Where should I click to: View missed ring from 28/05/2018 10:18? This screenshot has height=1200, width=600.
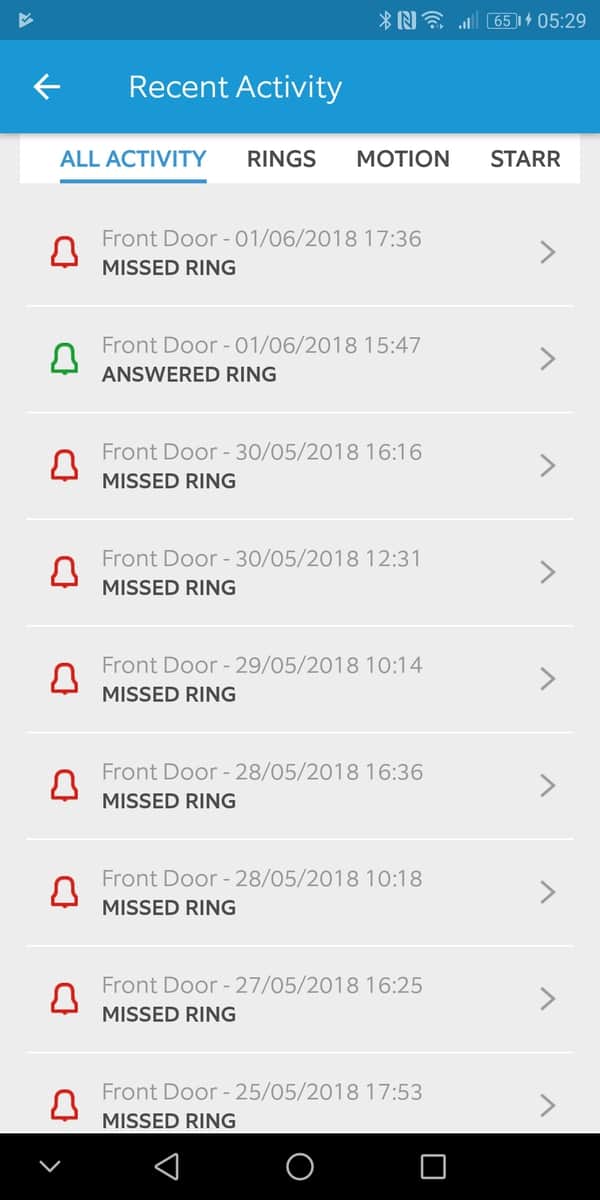coord(300,892)
